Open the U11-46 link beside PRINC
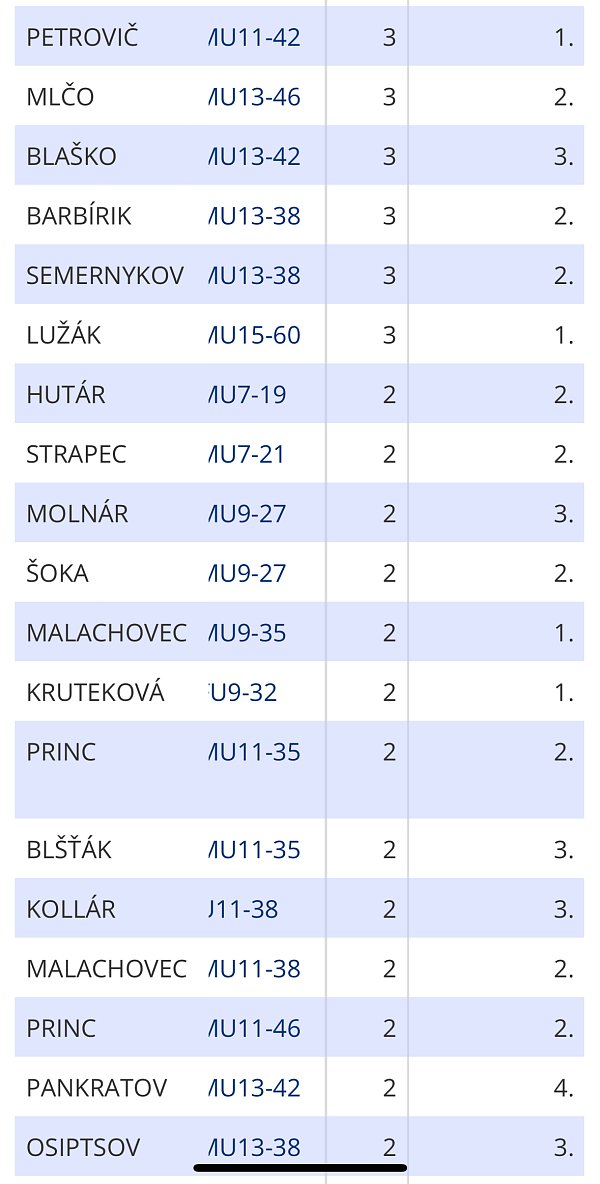 pyautogui.click(x=255, y=1028)
